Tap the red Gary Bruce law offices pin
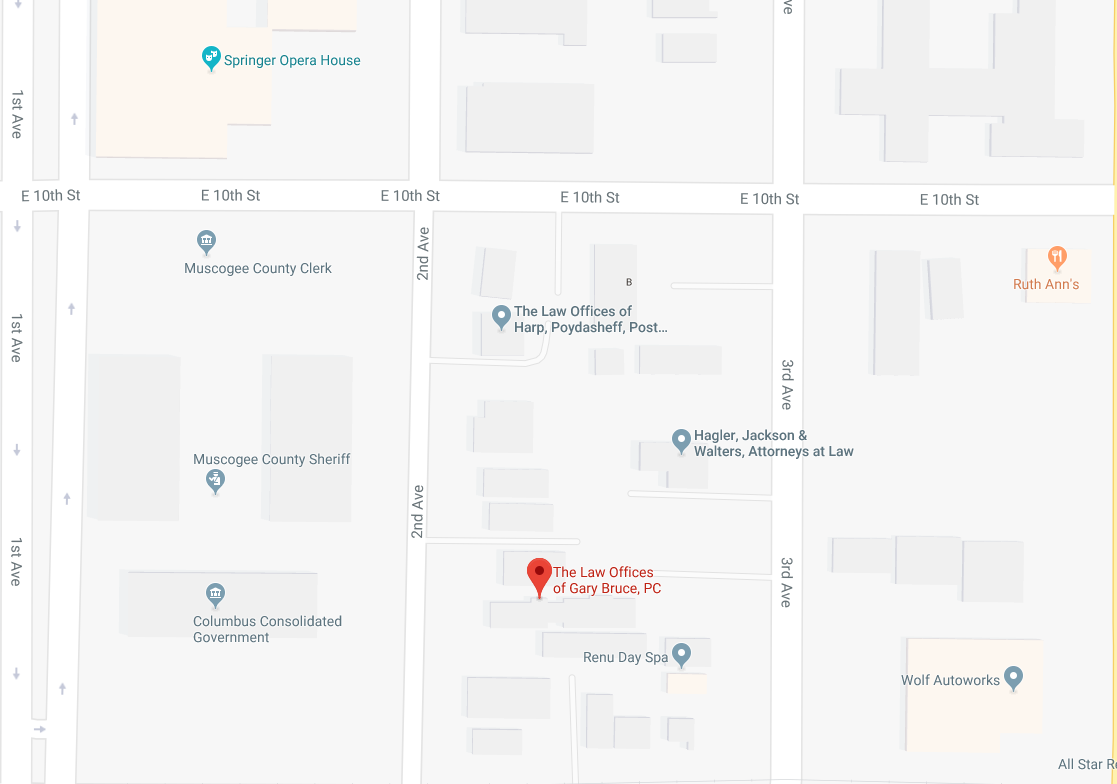 (539, 576)
